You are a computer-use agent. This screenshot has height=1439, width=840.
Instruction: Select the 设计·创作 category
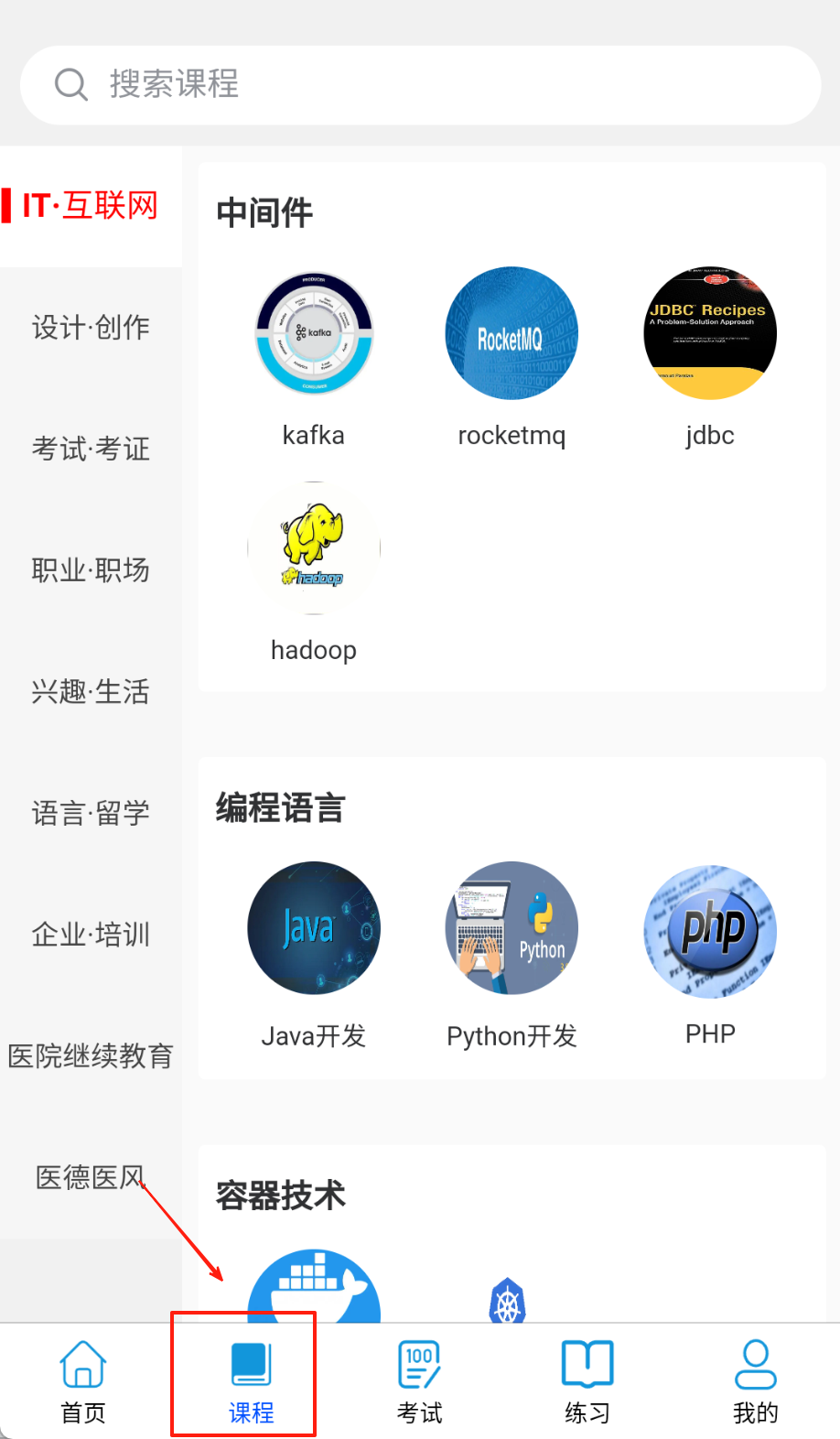pyautogui.click(x=91, y=328)
